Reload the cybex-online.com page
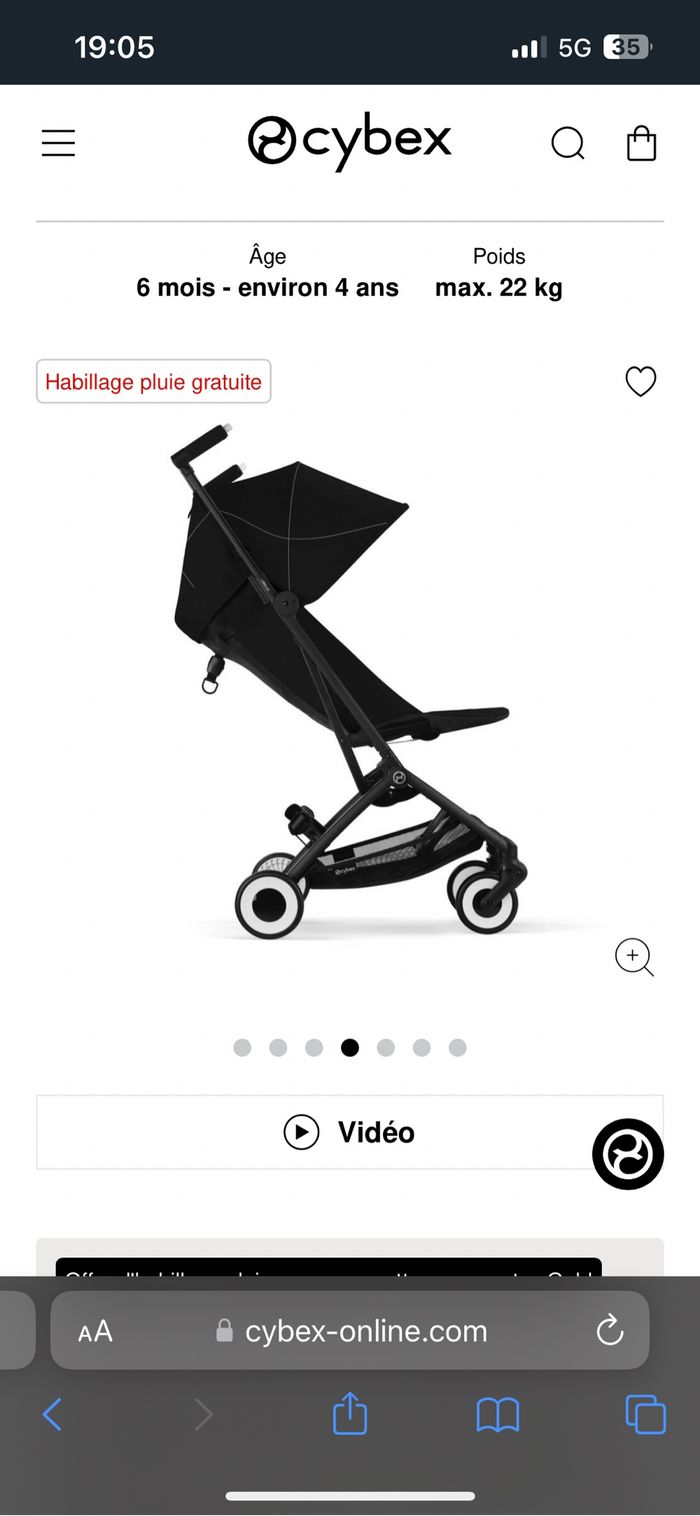 pyautogui.click(x=609, y=1331)
